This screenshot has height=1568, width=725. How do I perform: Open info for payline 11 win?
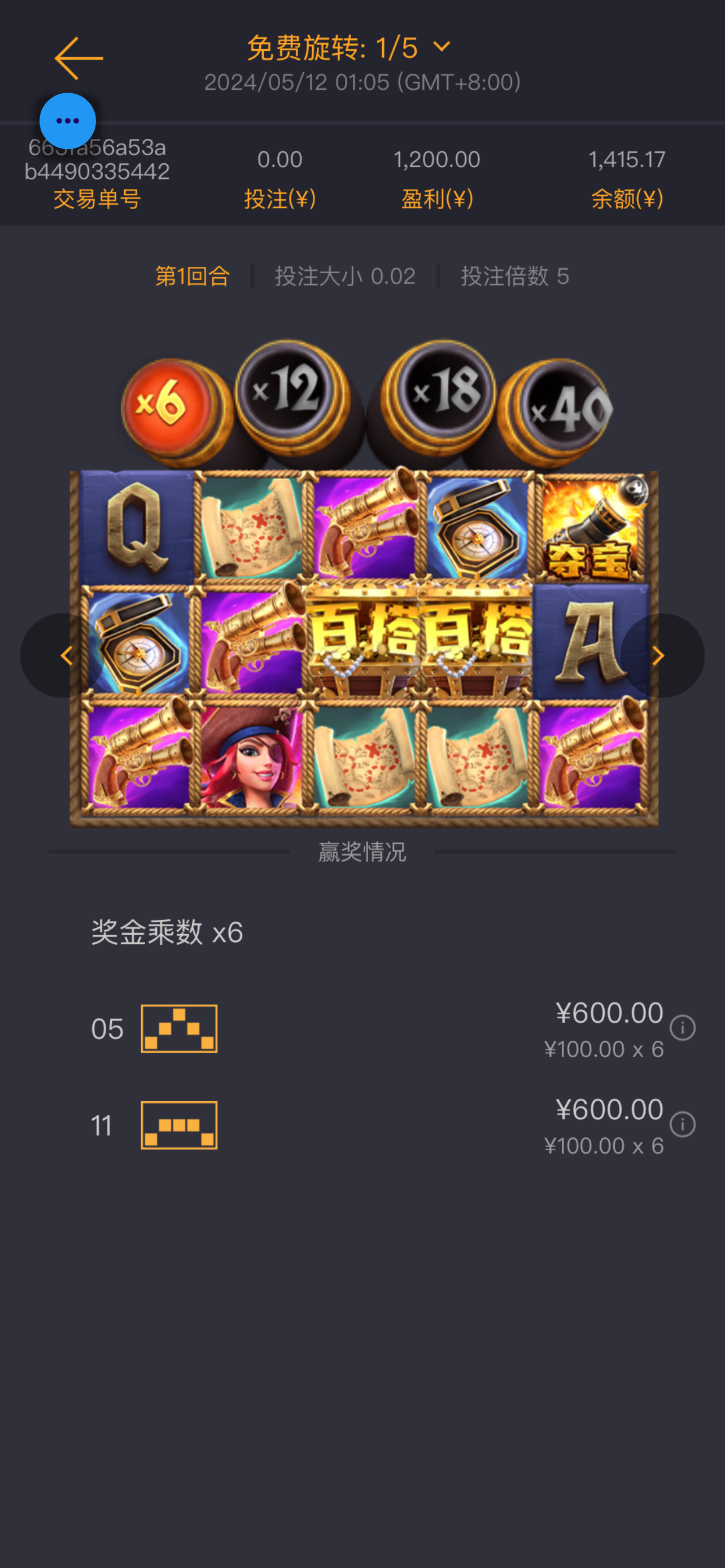coord(683,1125)
